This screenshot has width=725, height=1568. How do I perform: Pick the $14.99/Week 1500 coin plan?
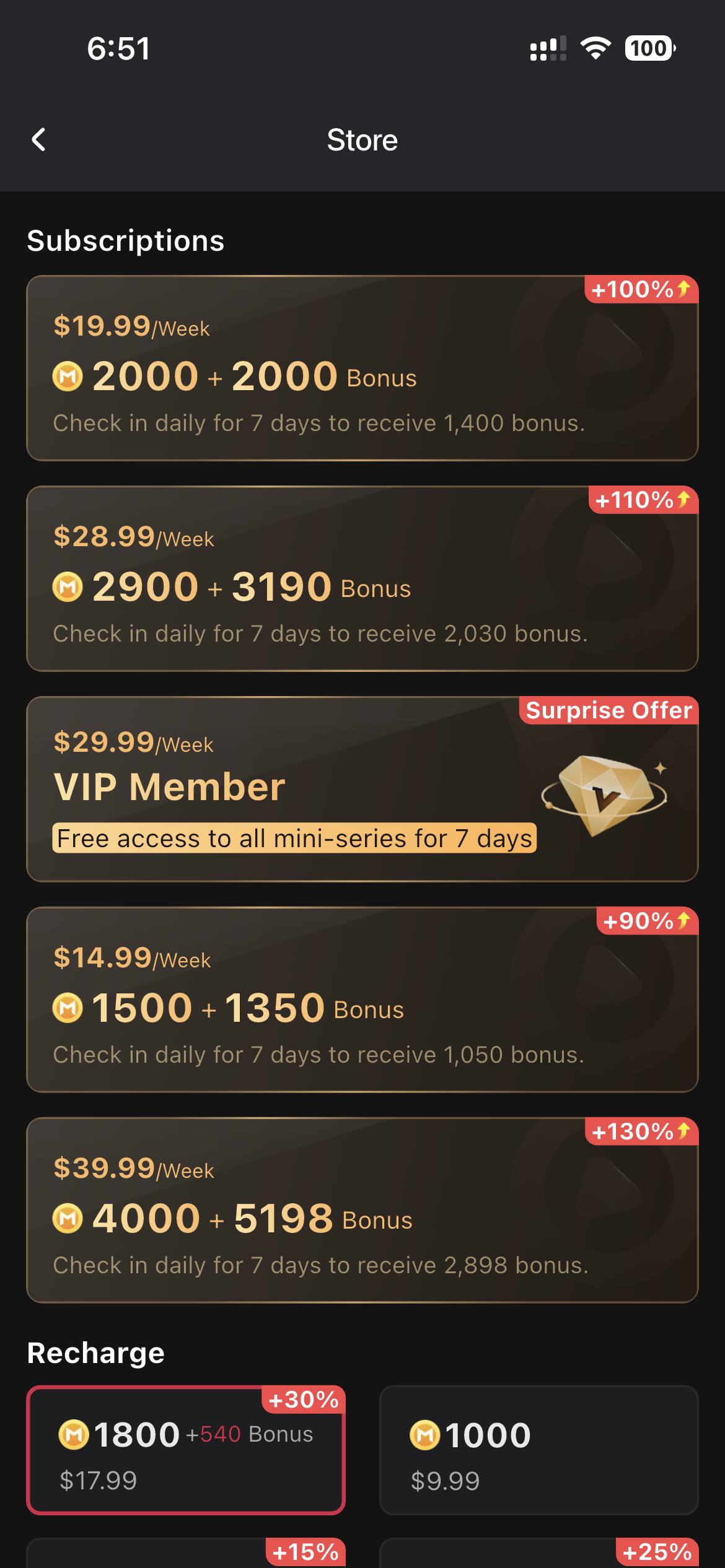pos(362,1000)
